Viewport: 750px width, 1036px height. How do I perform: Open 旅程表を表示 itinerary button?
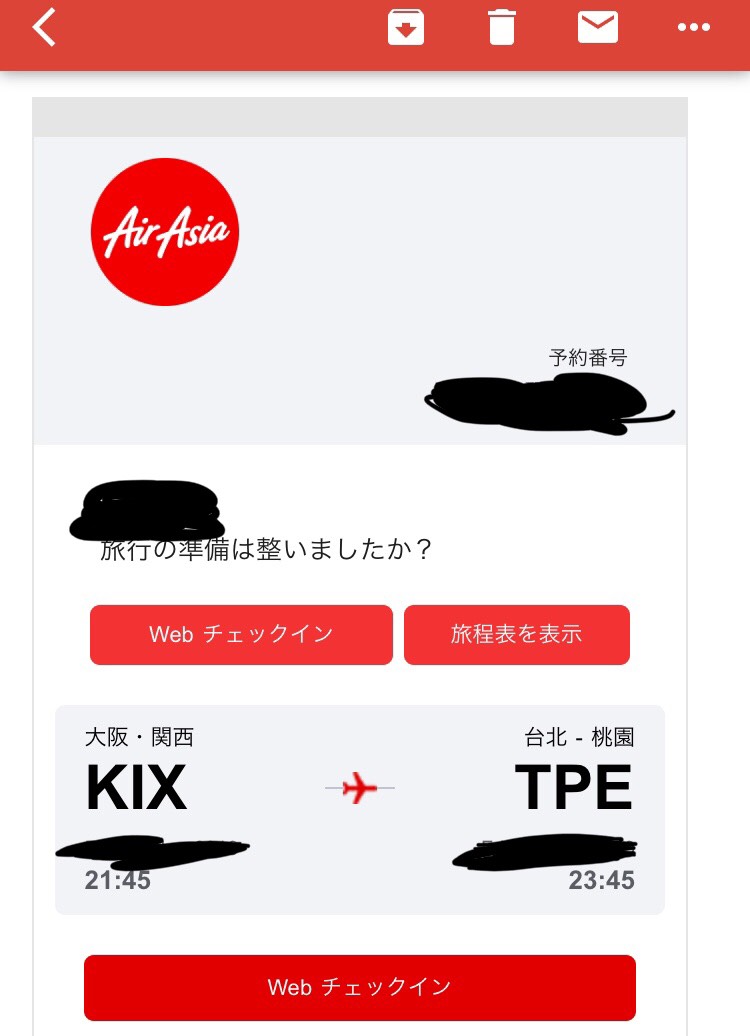pos(516,634)
